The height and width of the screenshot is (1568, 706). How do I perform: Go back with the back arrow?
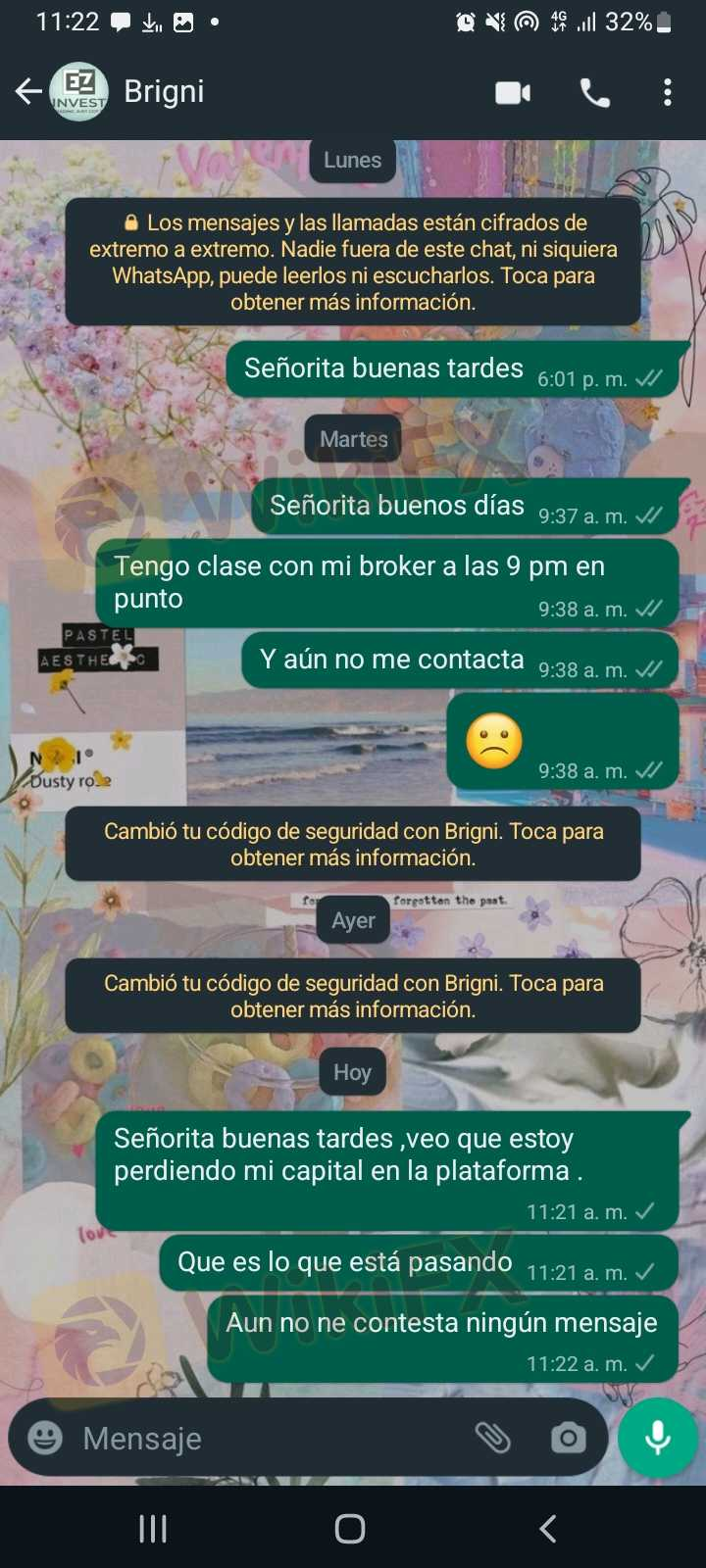pyautogui.click(x=27, y=90)
